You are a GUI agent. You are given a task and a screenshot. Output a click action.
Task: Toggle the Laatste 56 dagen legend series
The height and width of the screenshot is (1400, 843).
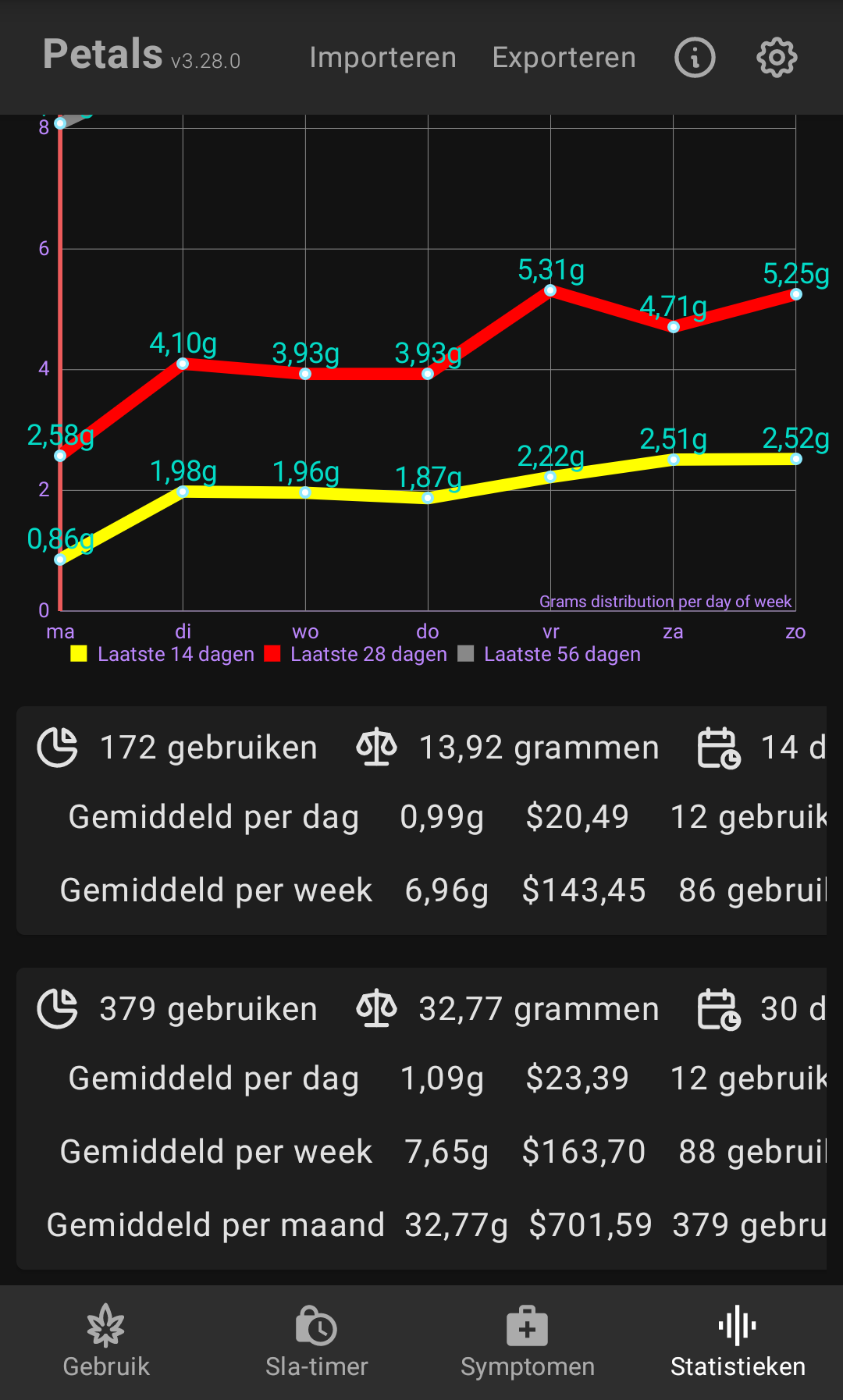coord(550,654)
